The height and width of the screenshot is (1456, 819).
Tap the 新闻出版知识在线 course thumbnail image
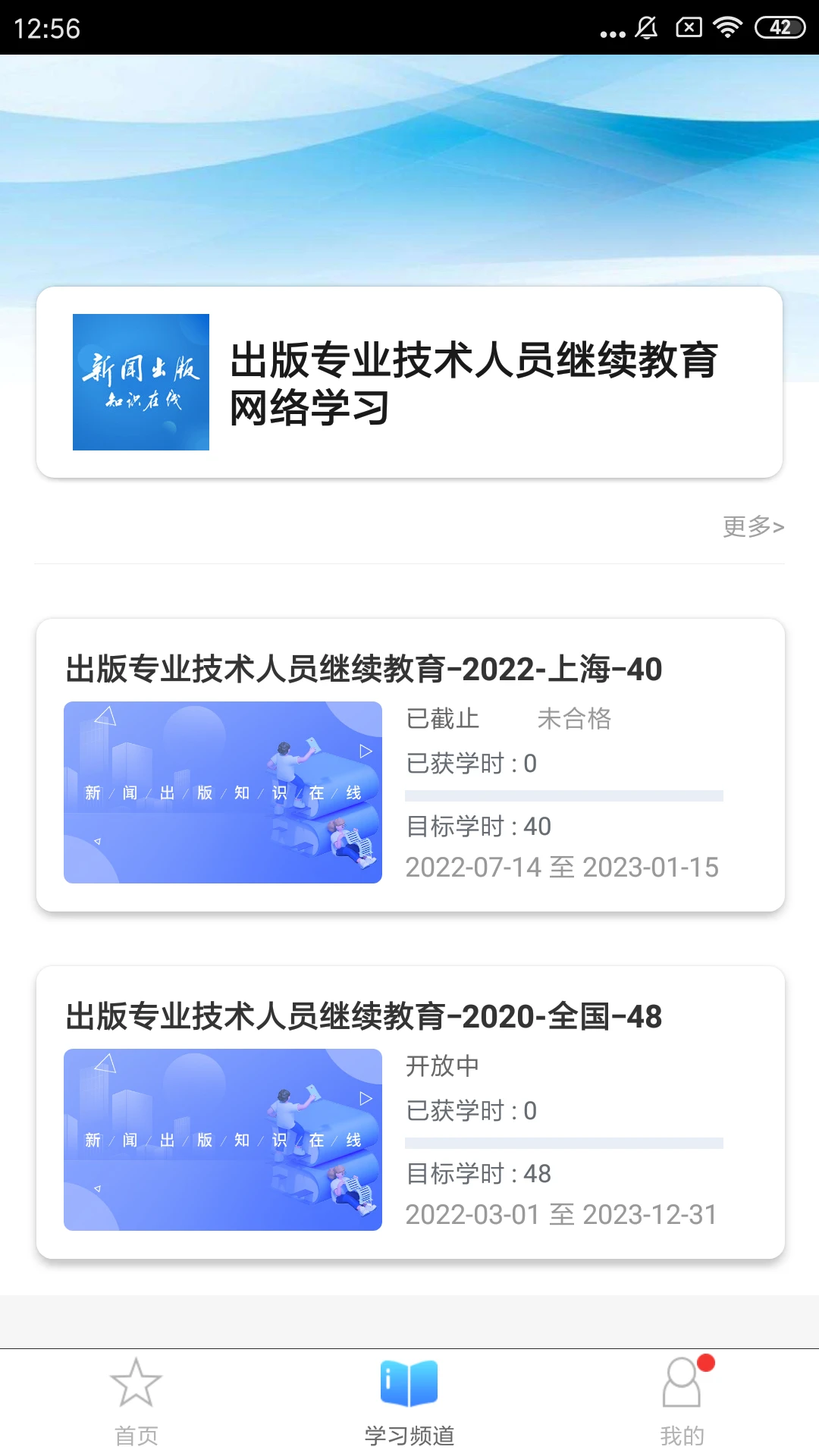click(x=223, y=792)
